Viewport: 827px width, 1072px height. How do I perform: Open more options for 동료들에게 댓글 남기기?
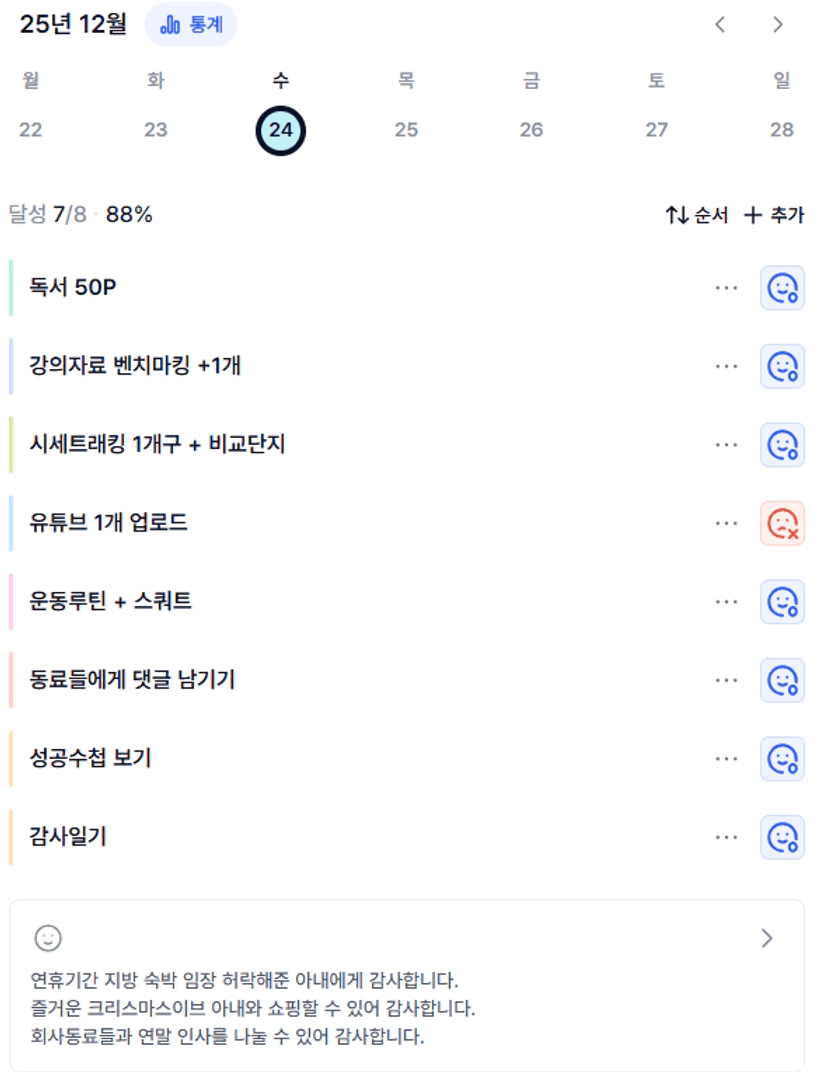[726, 681]
